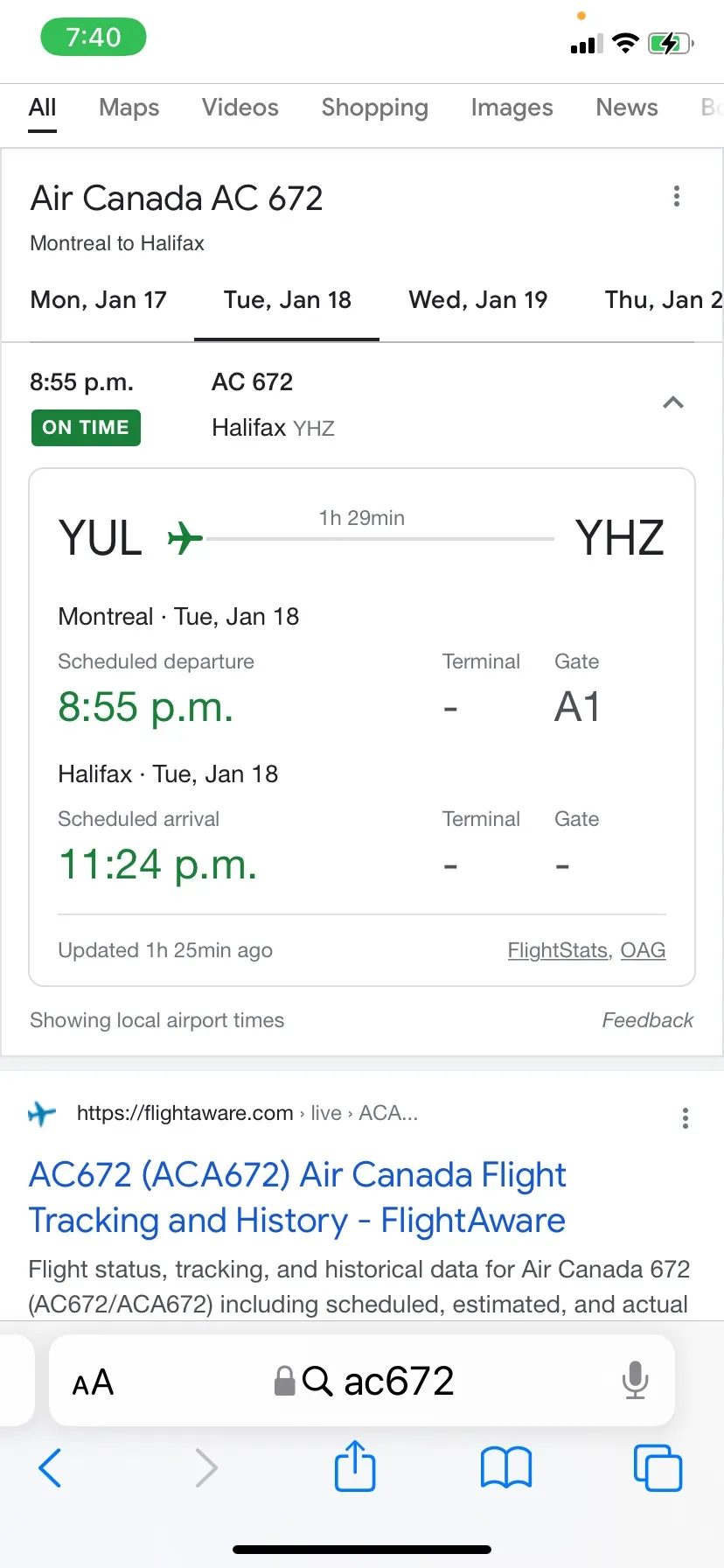This screenshot has height=1568, width=724.
Task: Send Feedback on flight info
Action: tap(647, 1020)
